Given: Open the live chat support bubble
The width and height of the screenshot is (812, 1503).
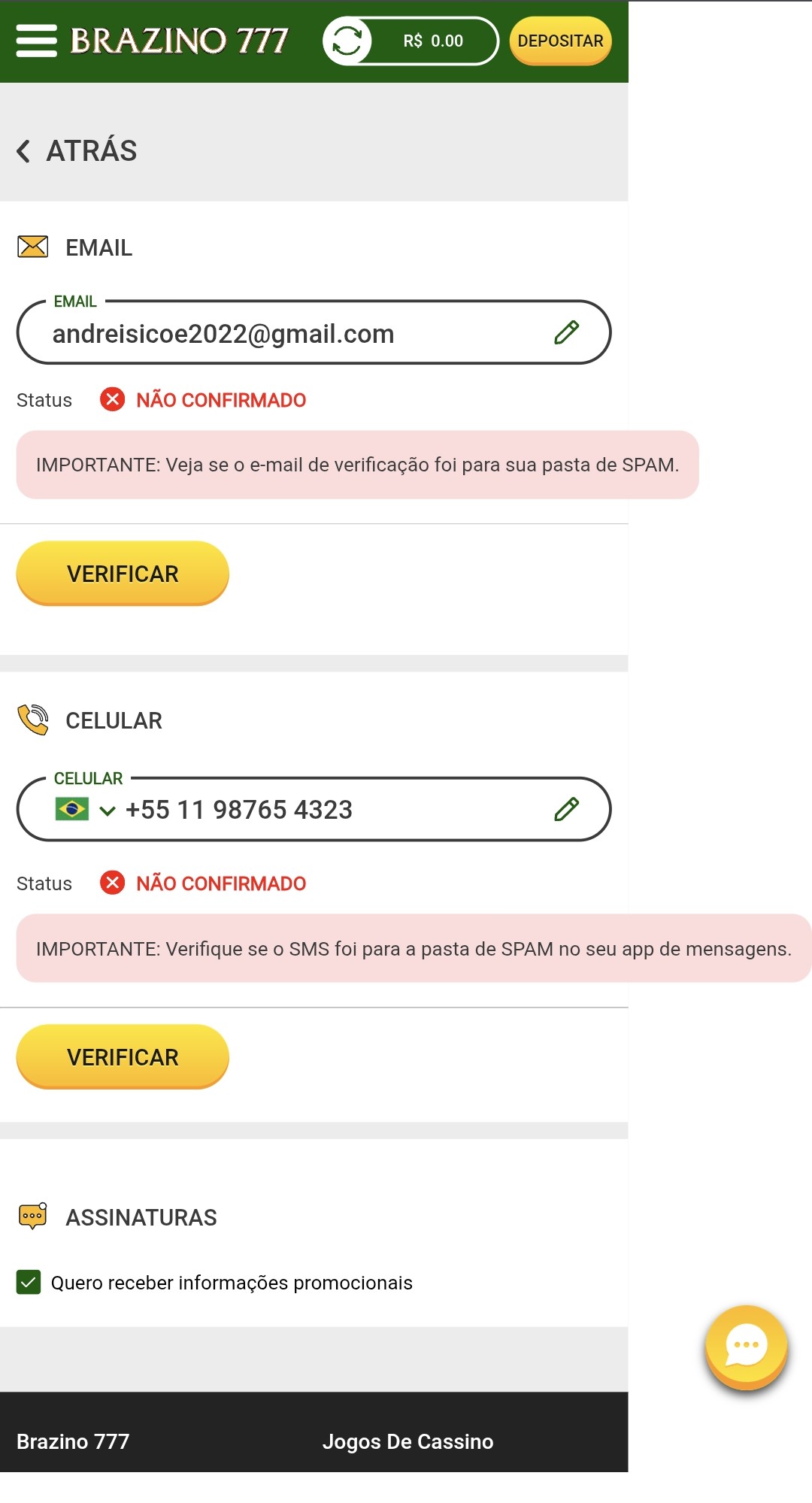Looking at the screenshot, I should (745, 1347).
